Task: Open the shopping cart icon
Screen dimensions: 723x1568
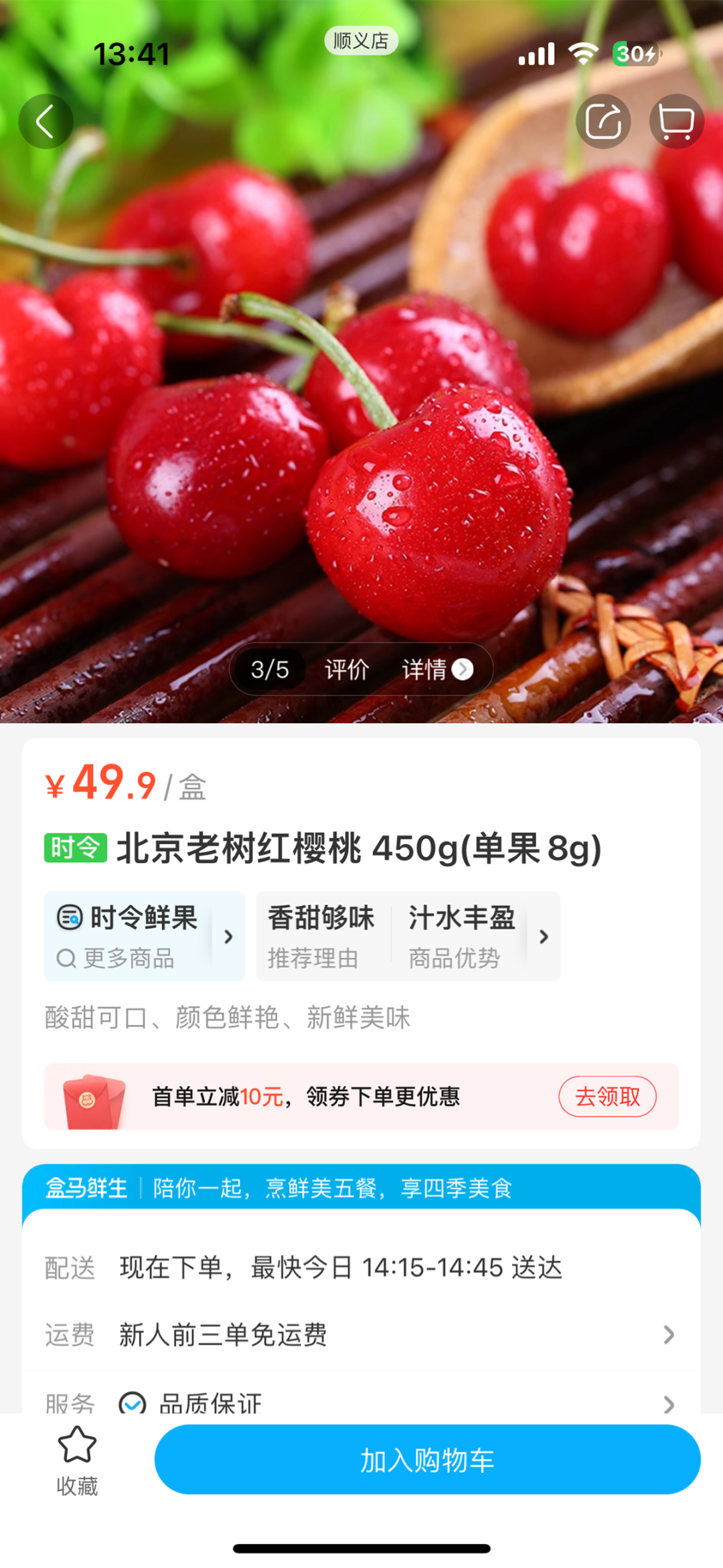Action: coord(676,122)
